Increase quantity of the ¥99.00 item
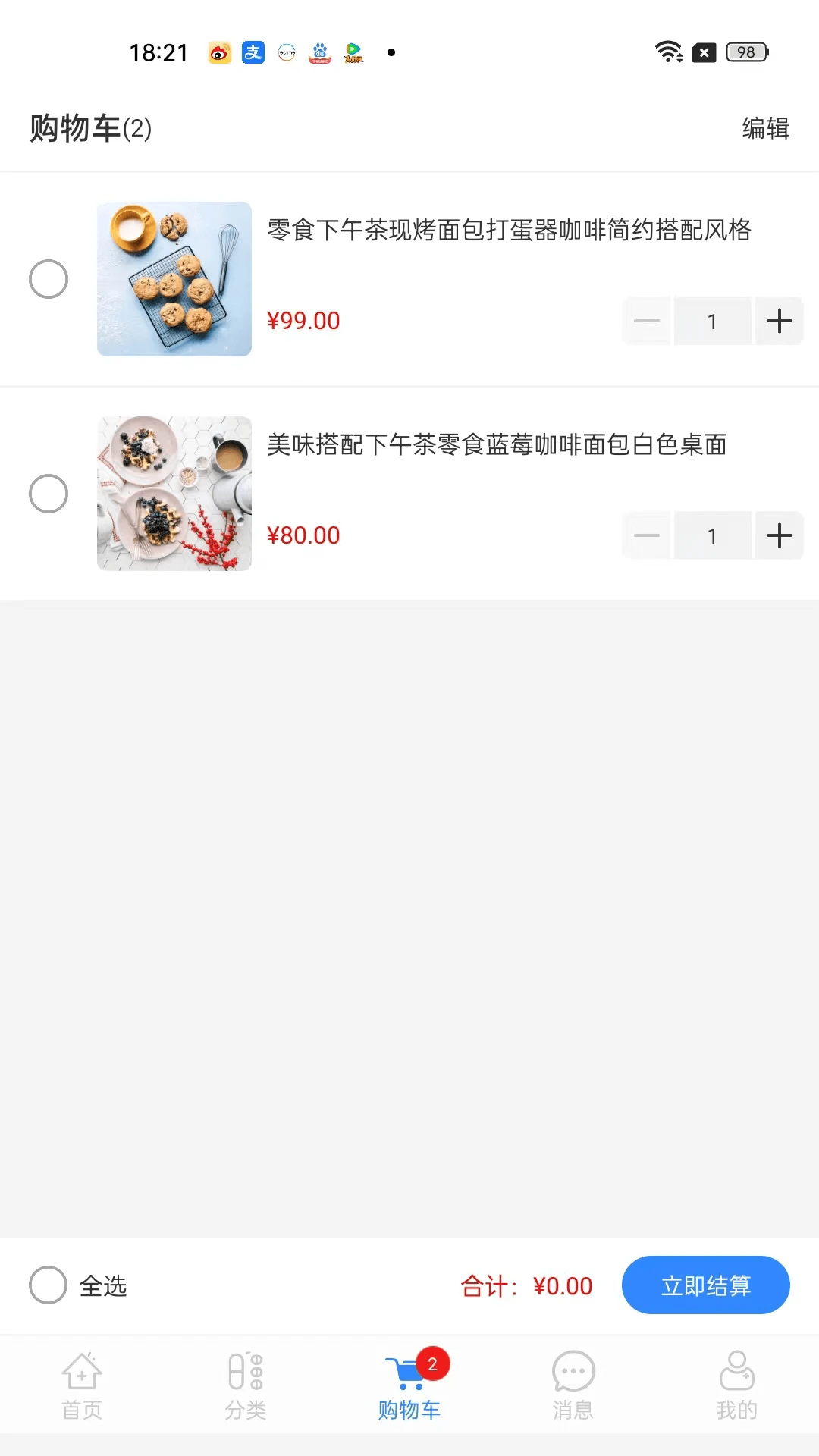The height and width of the screenshot is (1456, 819). [x=779, y=321]
